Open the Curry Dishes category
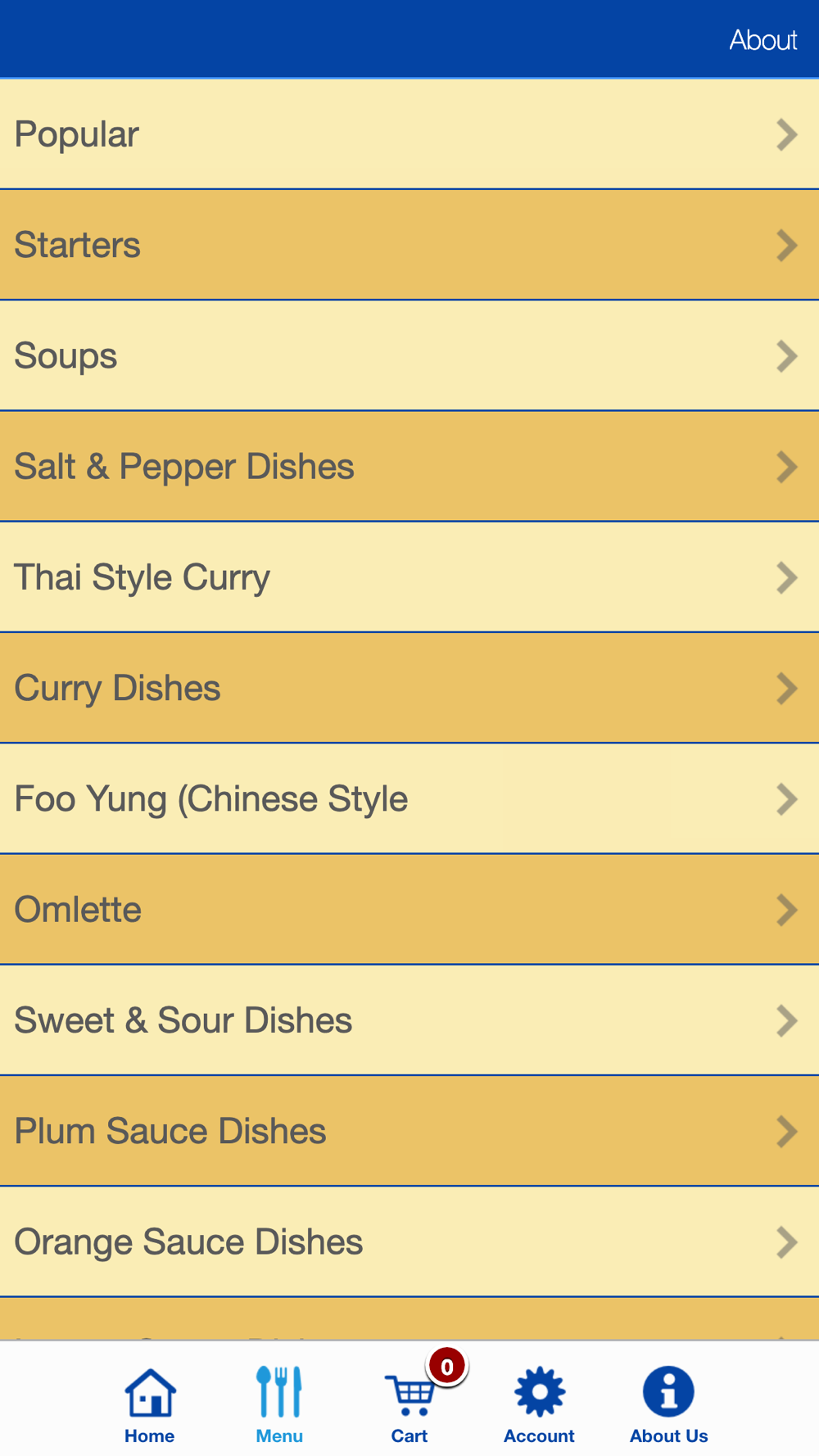819x1456 pixels. coord(409,688)
